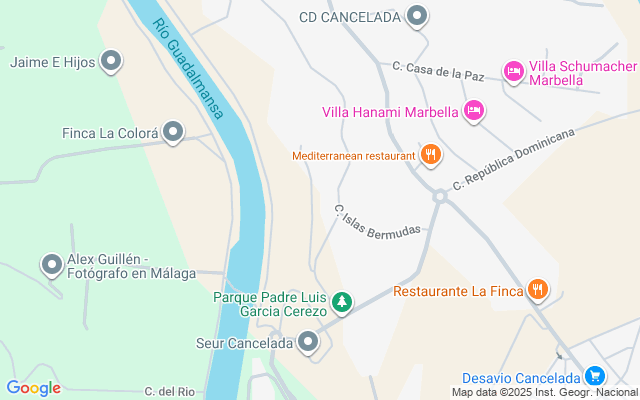Screen dimensions: 640x400
Task: Open Villa Schumacher Marbella hotel marker
Action: [x=514, y=71]
